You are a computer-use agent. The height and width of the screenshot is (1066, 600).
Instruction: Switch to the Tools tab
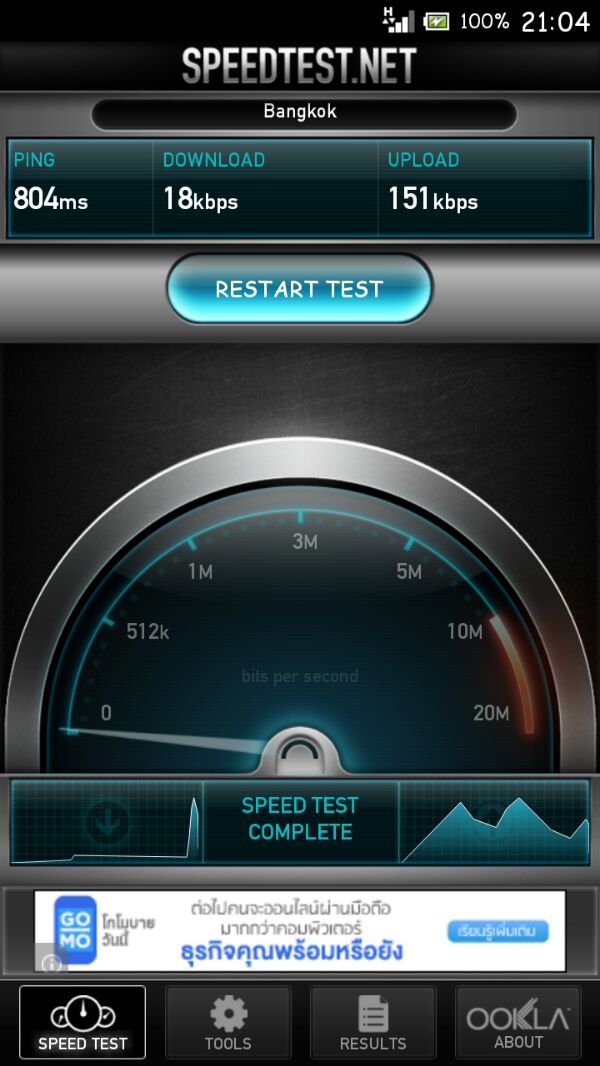[228, 1022]
